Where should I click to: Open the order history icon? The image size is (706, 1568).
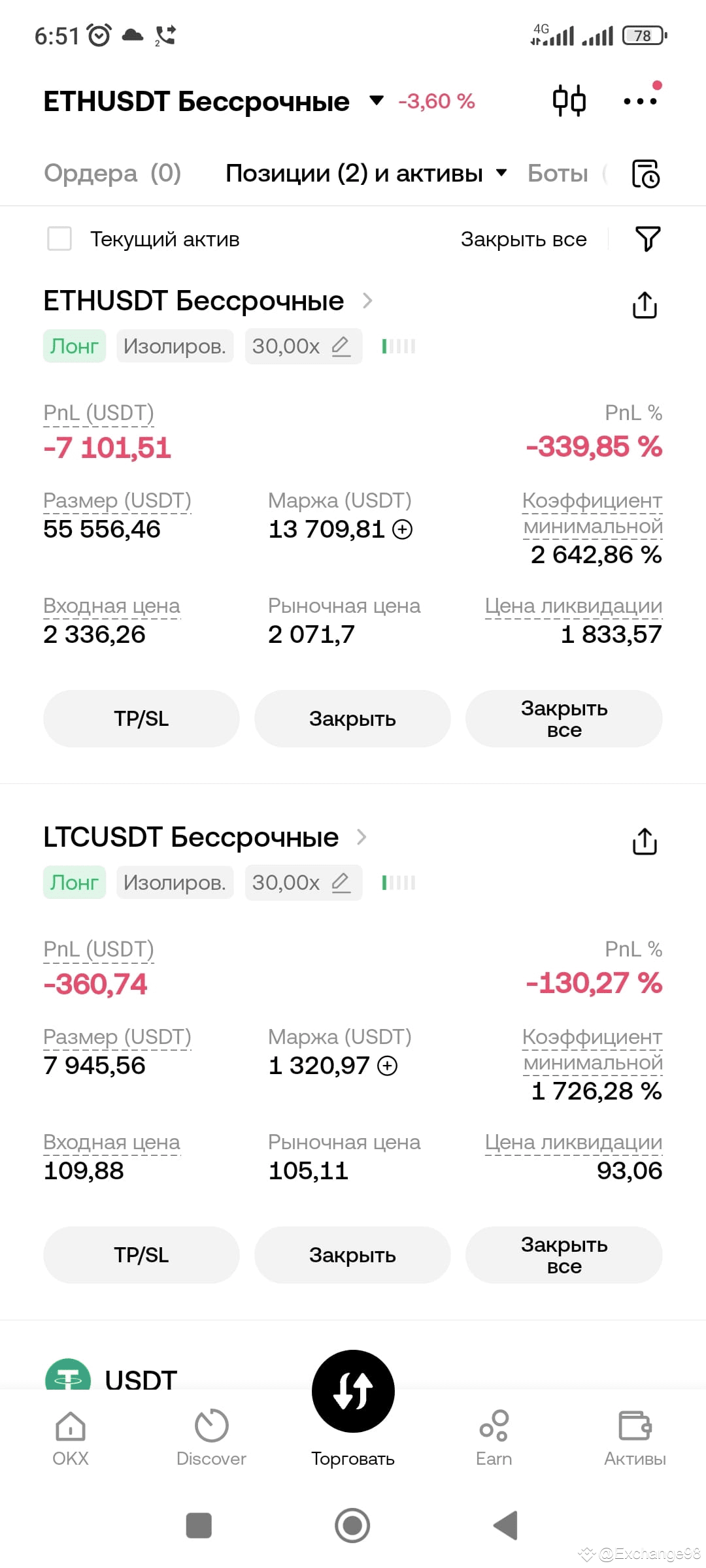646,174
